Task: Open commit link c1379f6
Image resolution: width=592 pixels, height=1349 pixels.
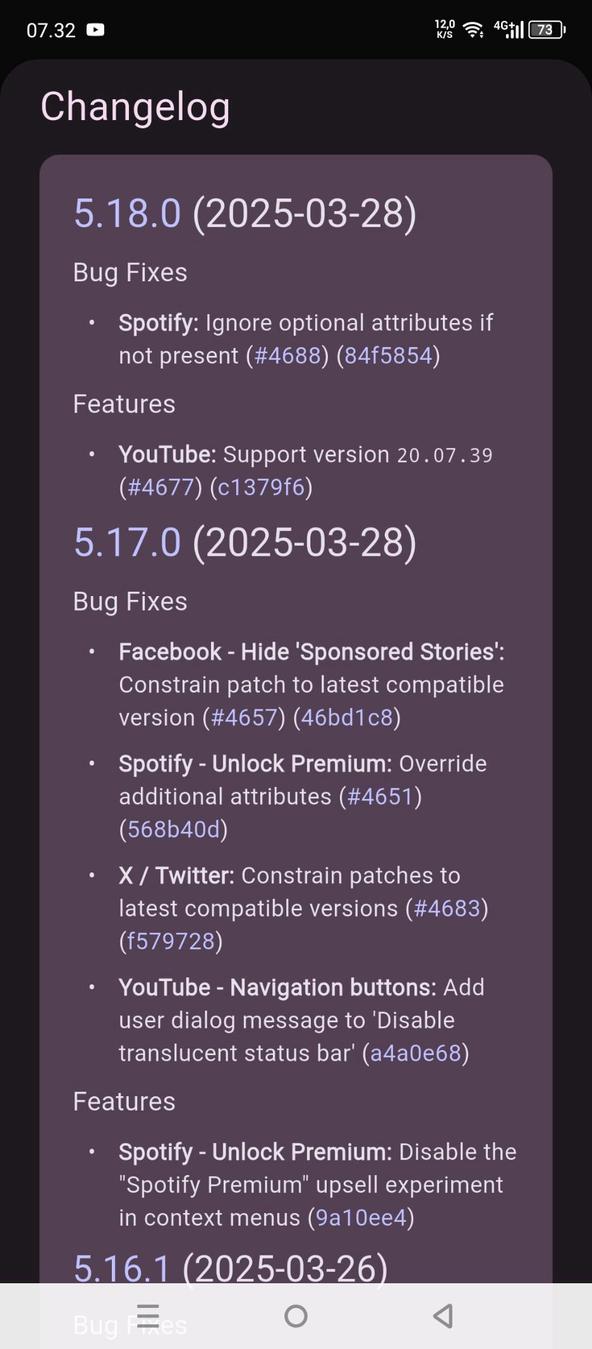Action: [261, 488]
